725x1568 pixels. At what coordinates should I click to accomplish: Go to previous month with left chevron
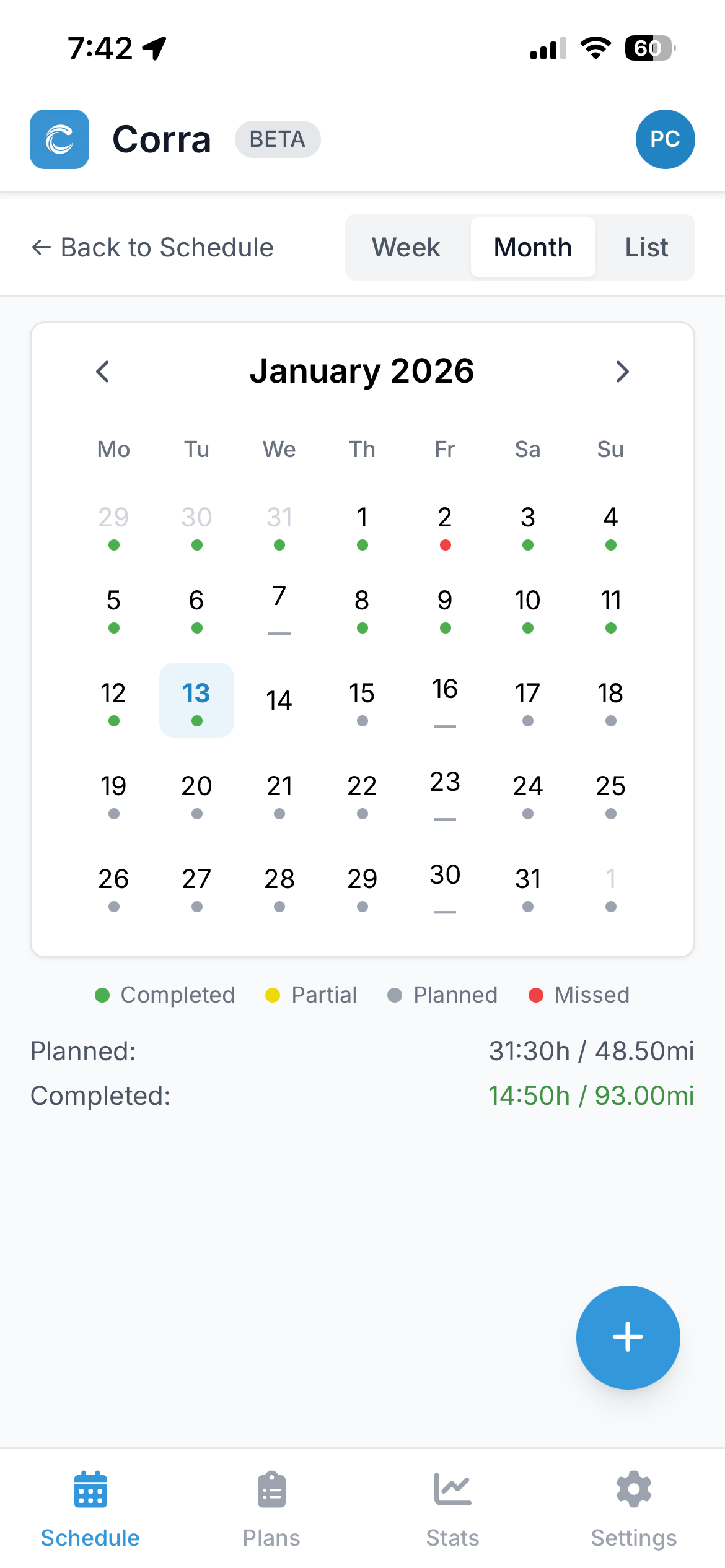[103, 372]
